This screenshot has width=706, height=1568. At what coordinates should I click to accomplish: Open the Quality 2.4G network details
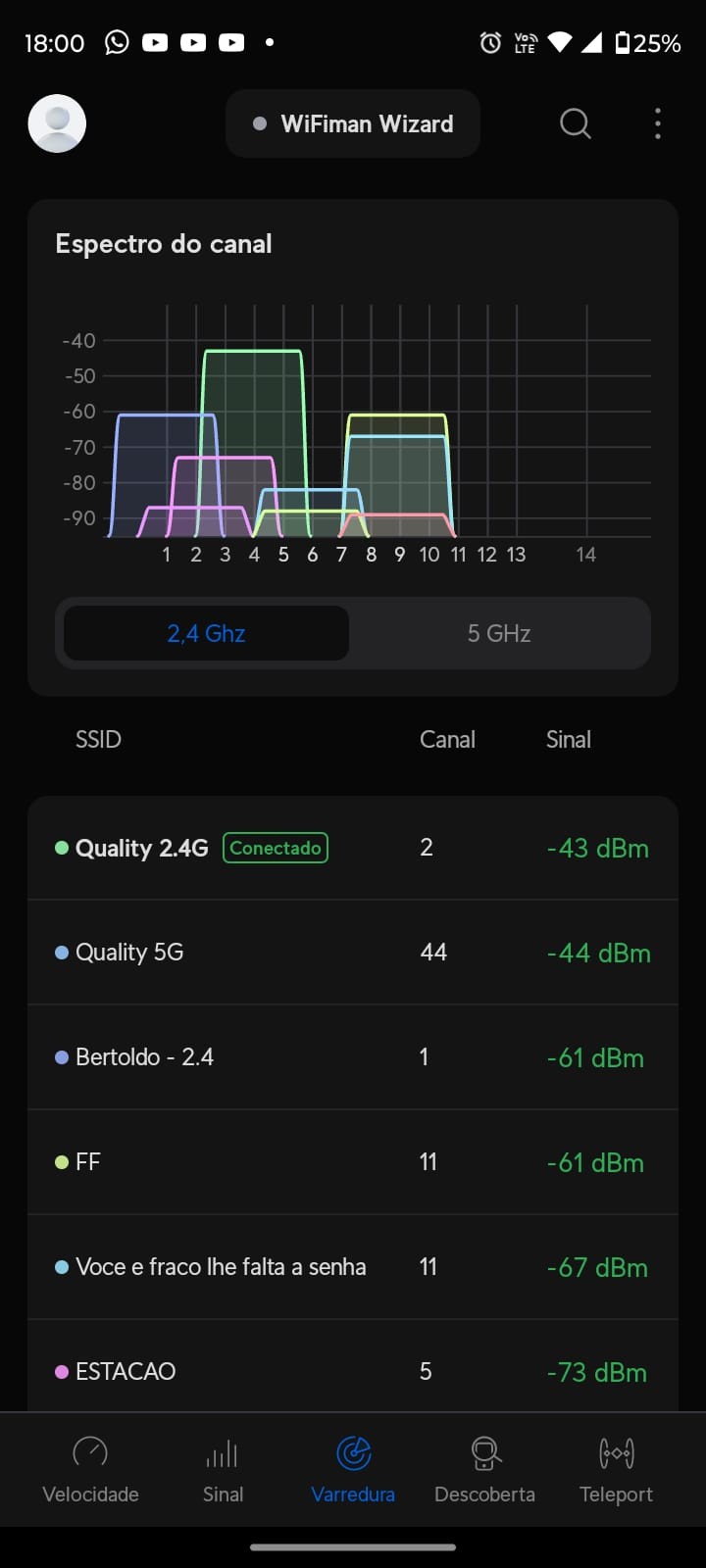(x=353, y=848)
